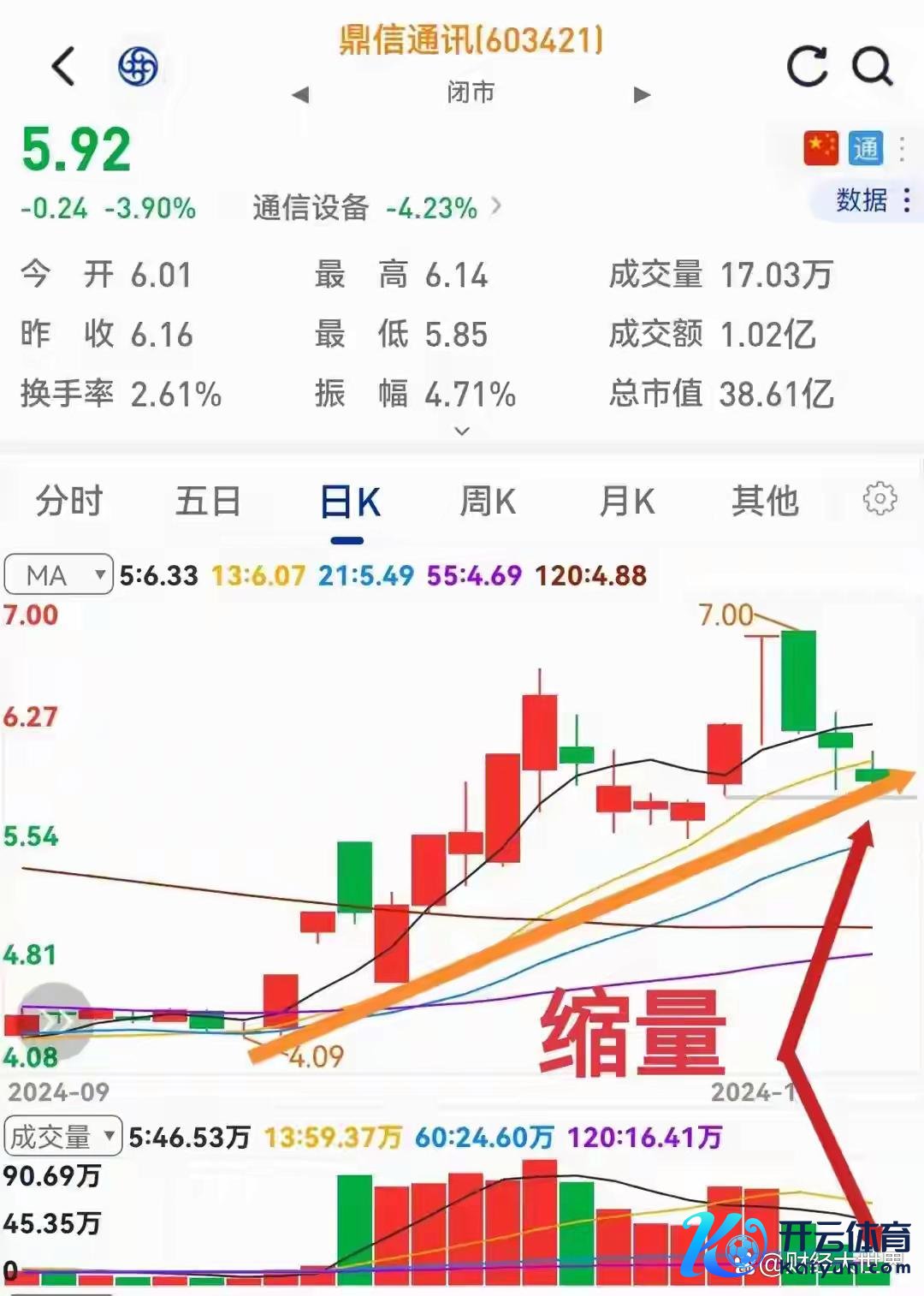The width and height of the screenshot is (924, 1296).
Task: Open the search magnifier
Action: pyautogui.click(x=872, y=66)
